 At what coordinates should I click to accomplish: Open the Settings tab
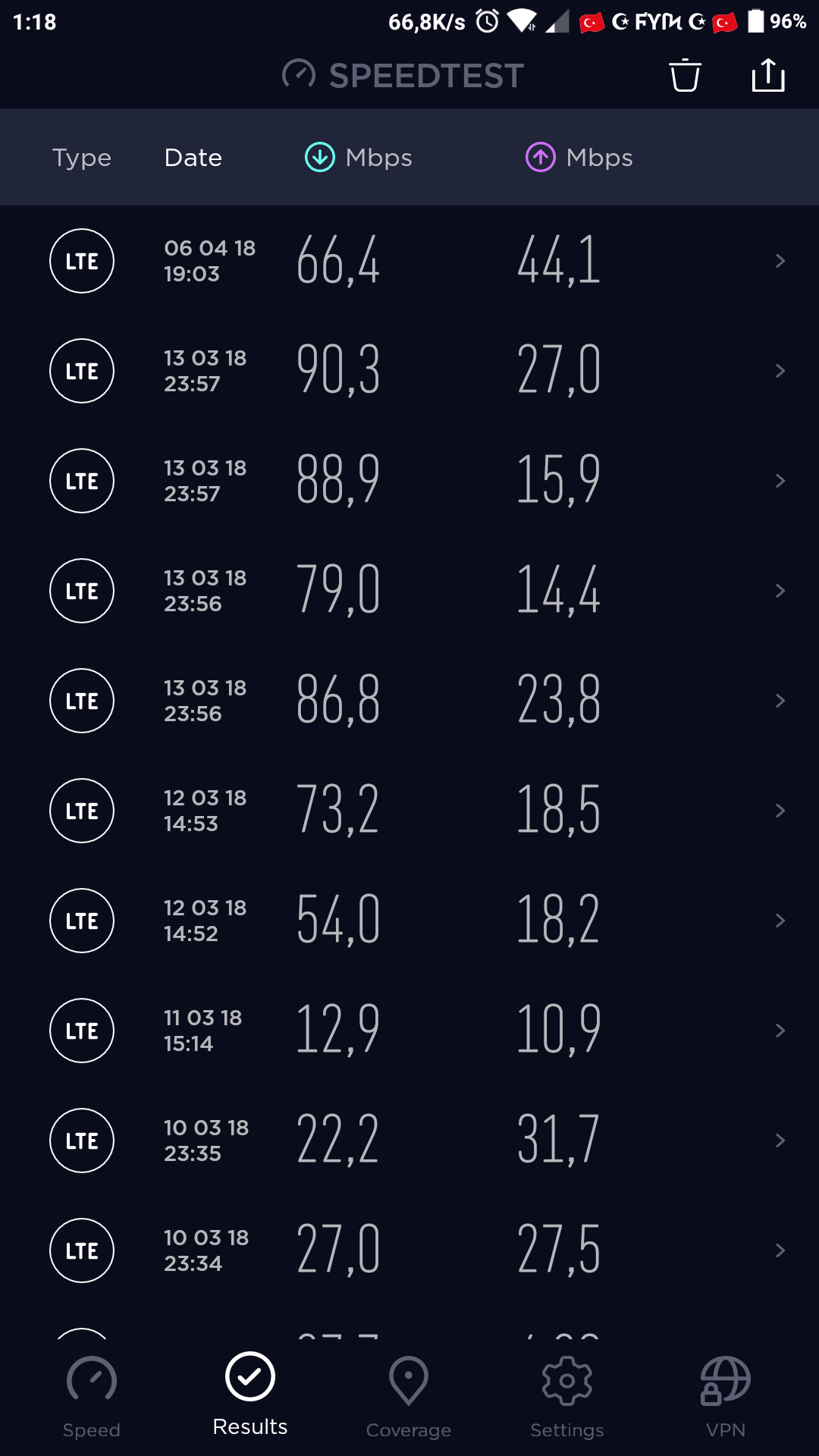(567, 1397)
